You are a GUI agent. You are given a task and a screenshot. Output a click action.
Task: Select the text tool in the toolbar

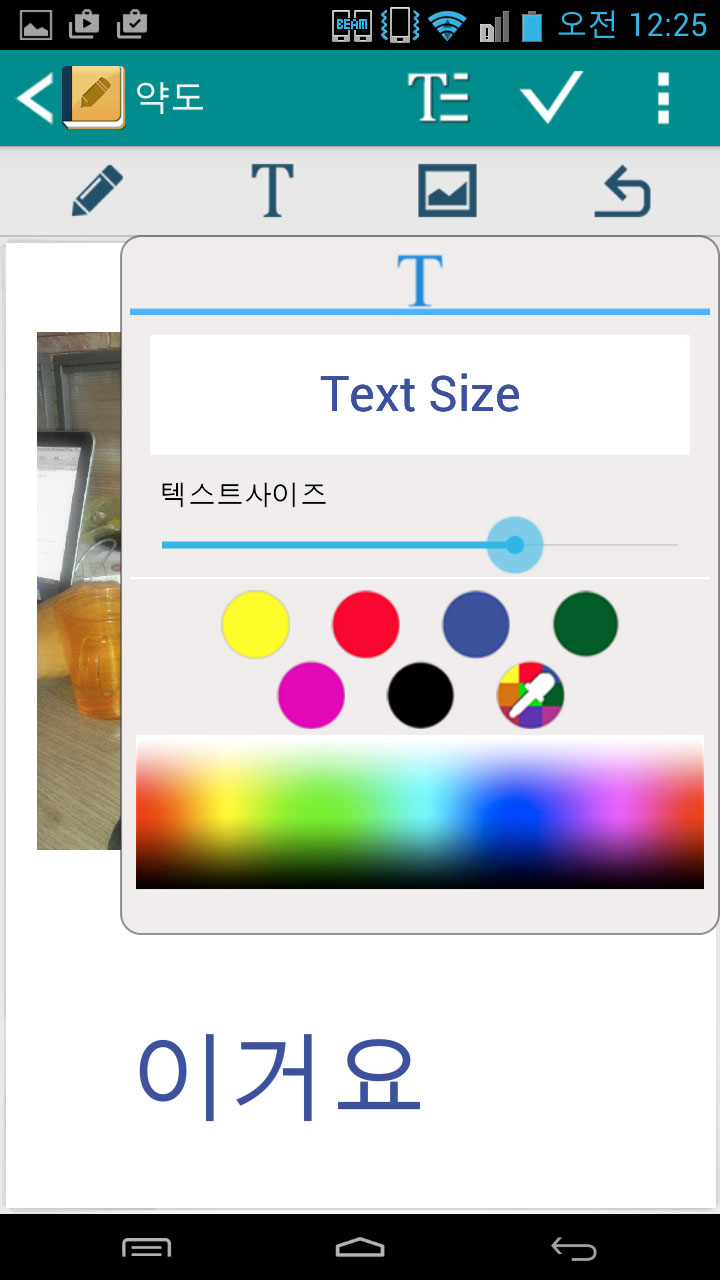pos(272,191)
